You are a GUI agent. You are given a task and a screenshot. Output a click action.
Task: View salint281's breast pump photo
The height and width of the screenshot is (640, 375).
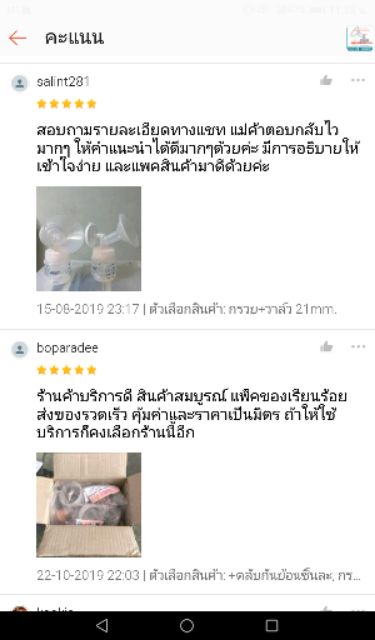(89, 239)
